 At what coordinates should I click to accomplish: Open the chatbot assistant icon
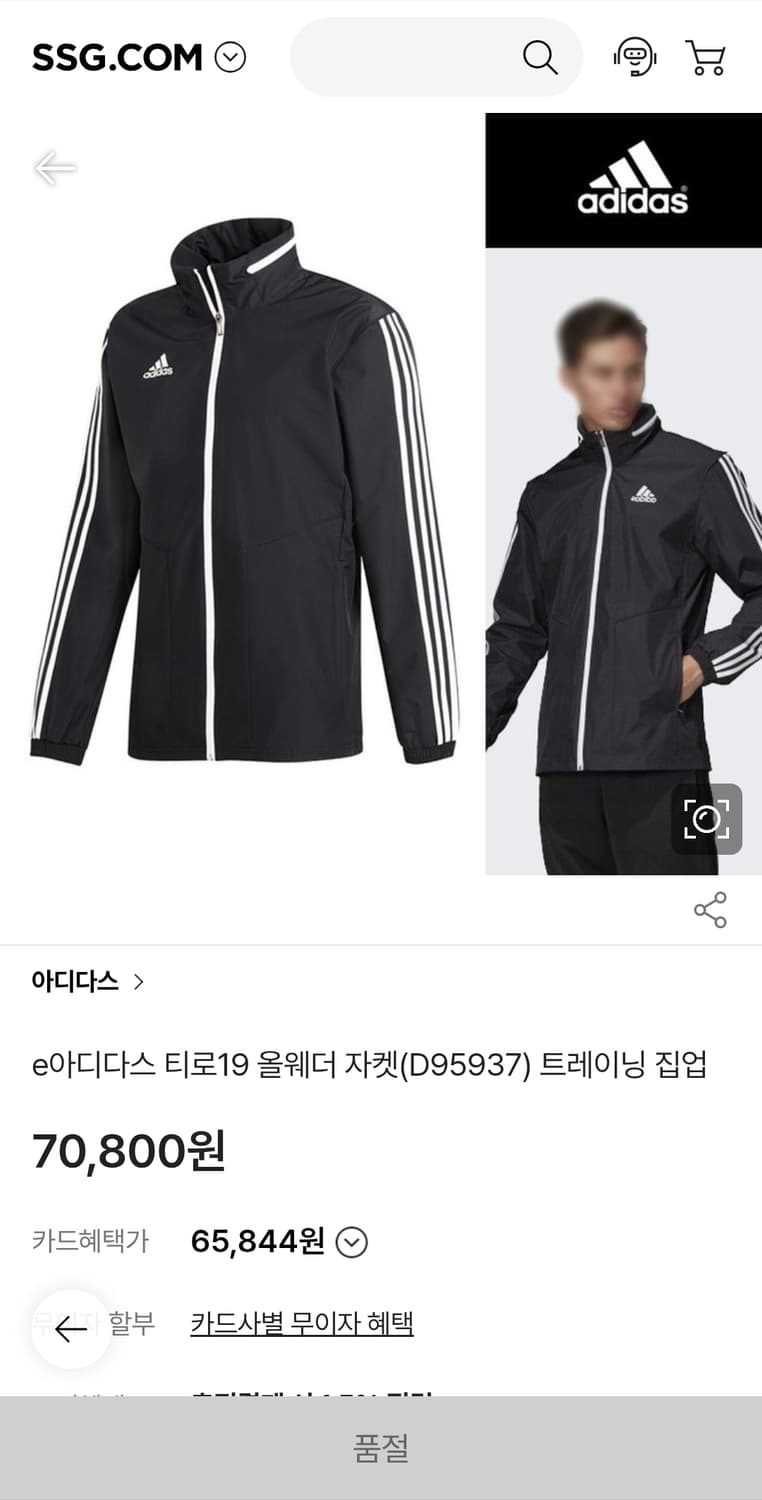[636, 57]
